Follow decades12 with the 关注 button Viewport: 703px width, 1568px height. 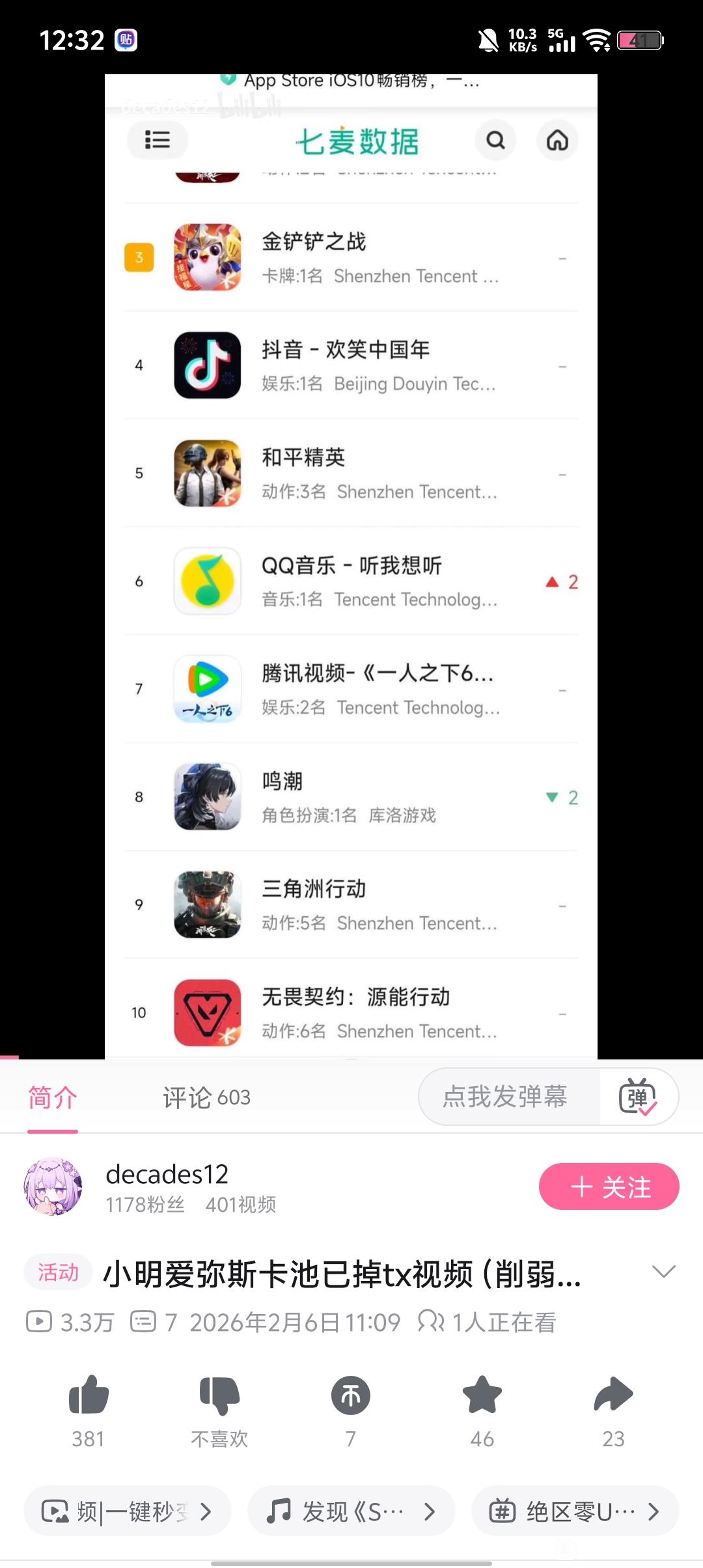(x=609, y=1186)
